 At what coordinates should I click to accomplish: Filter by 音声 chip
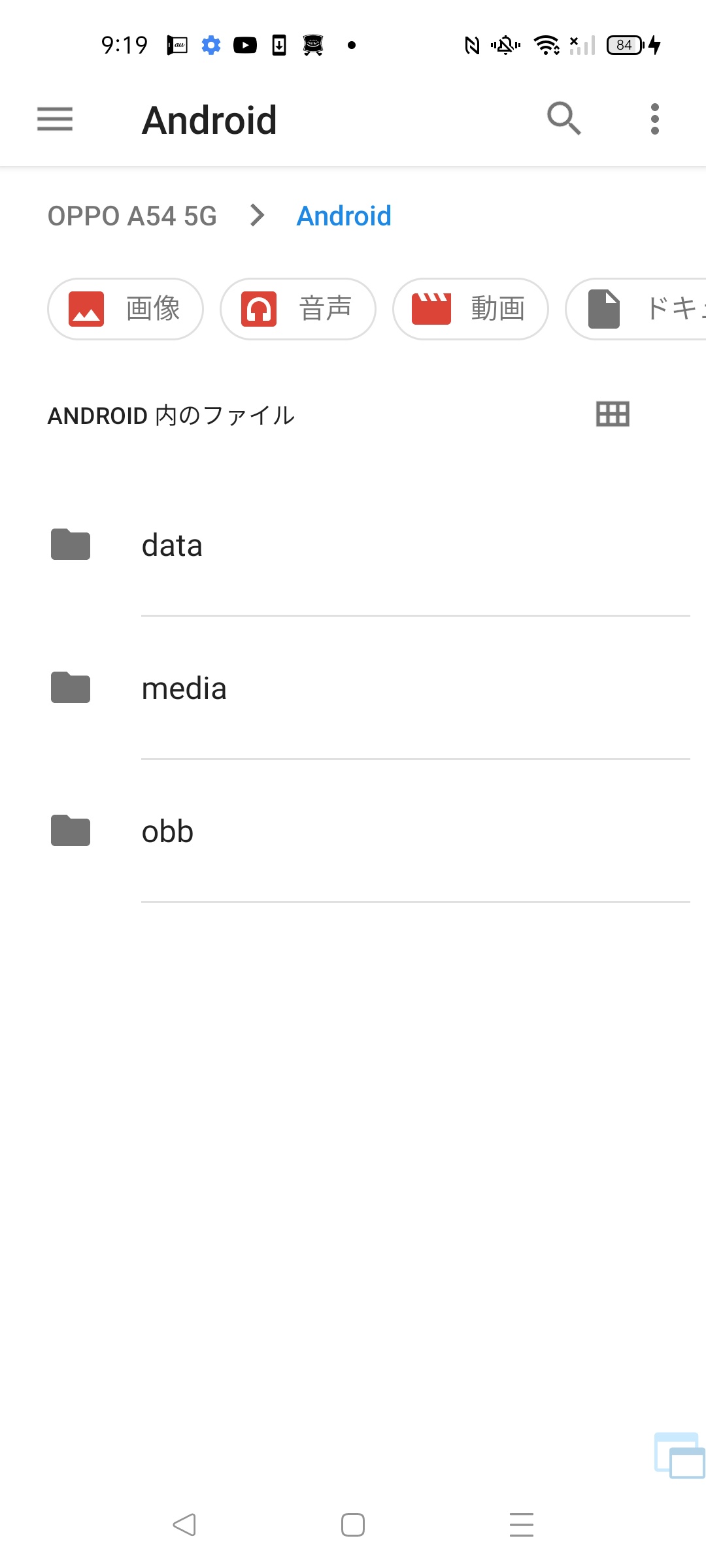pos(298,309)
